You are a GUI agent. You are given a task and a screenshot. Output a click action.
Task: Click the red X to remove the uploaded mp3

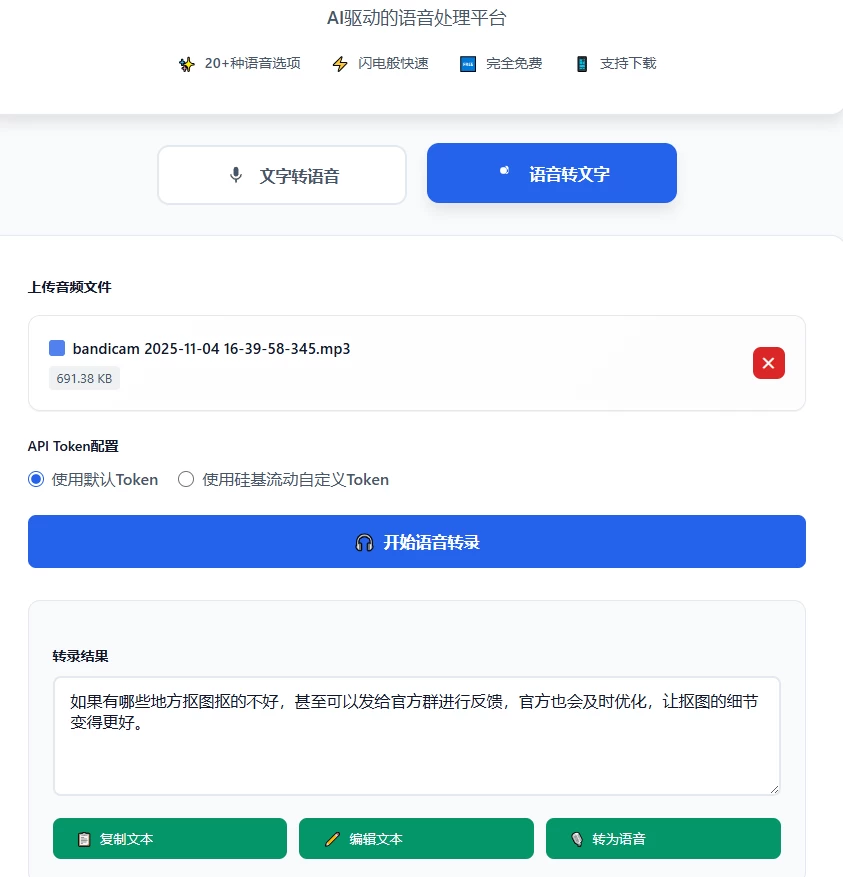[x=768, y=363]
